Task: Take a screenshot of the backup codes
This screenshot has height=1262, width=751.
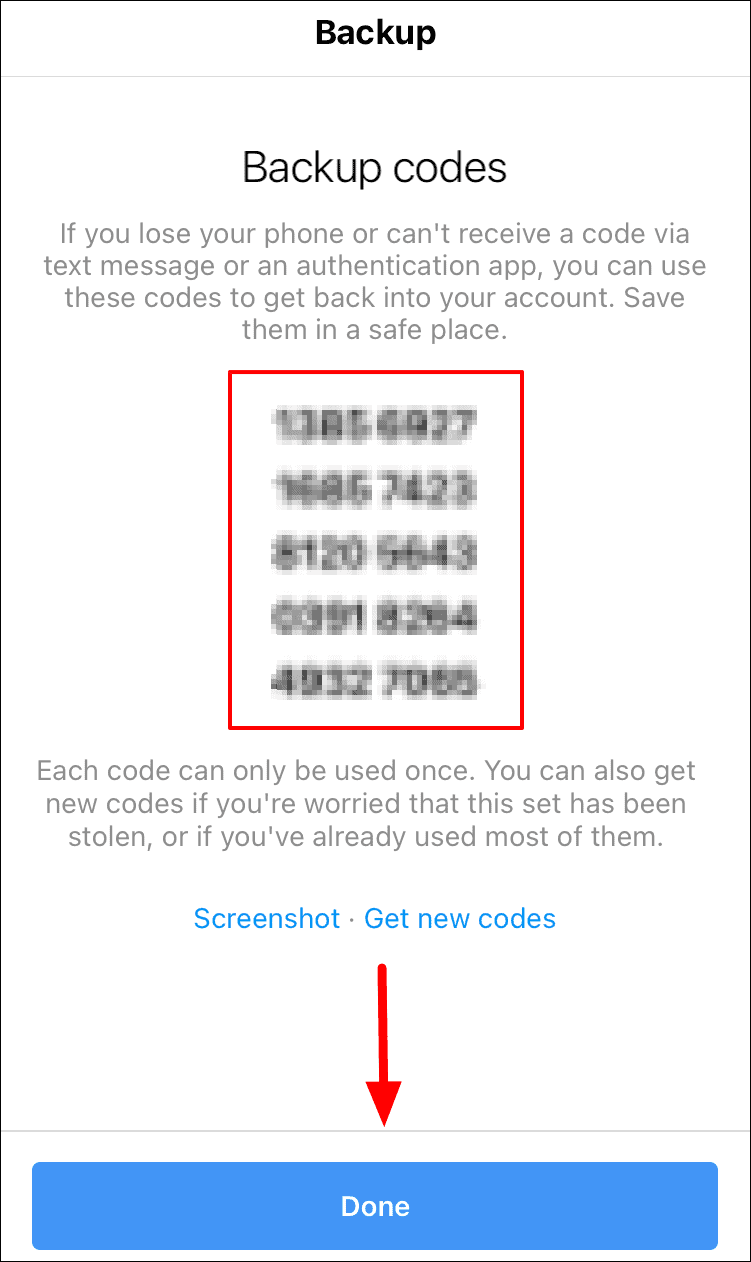Action: pyautogui.click(x=267, y=918)
